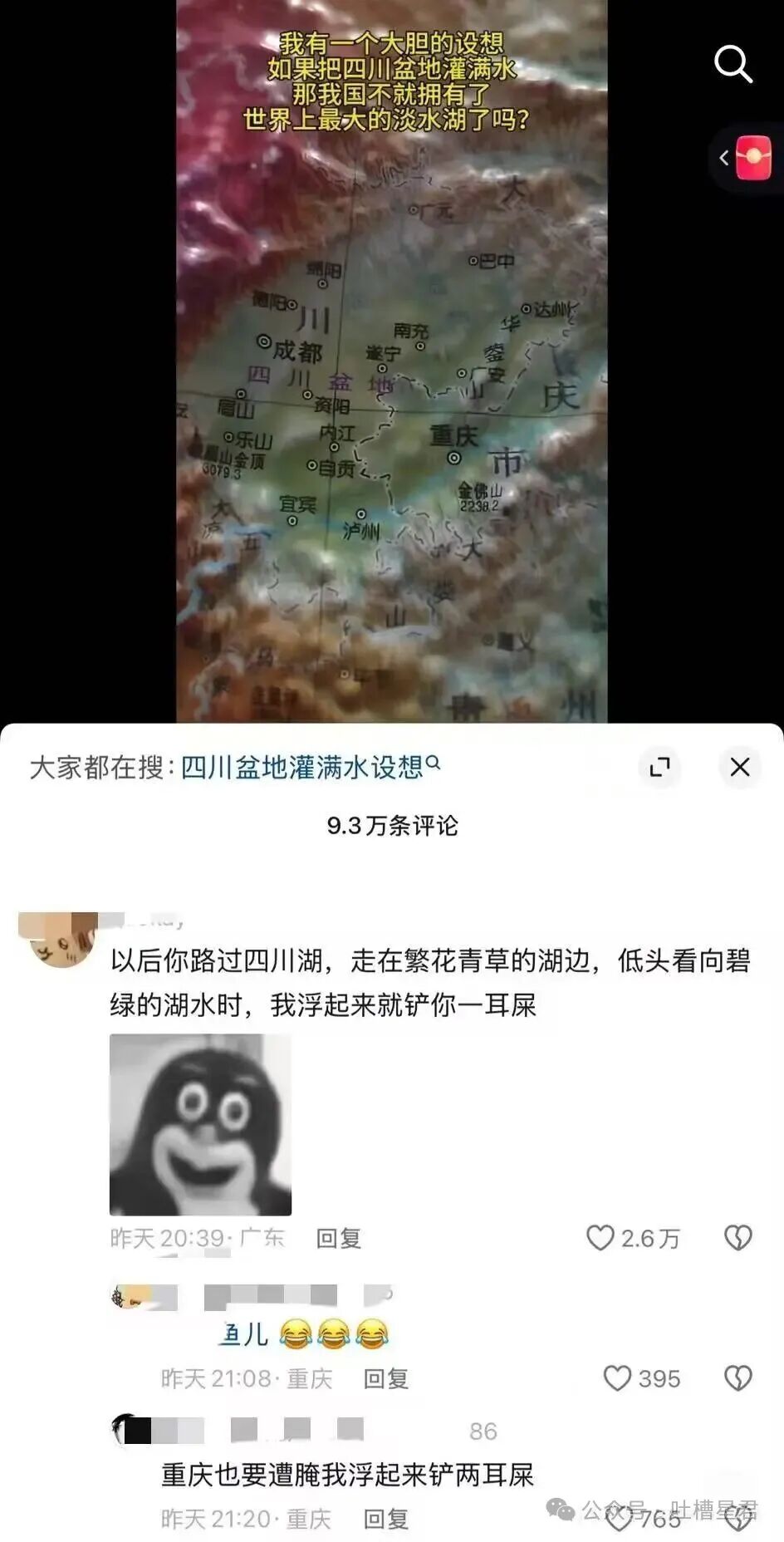Close the comments panel
This screenshot has height=1542, width=784.
pos(739,767)
